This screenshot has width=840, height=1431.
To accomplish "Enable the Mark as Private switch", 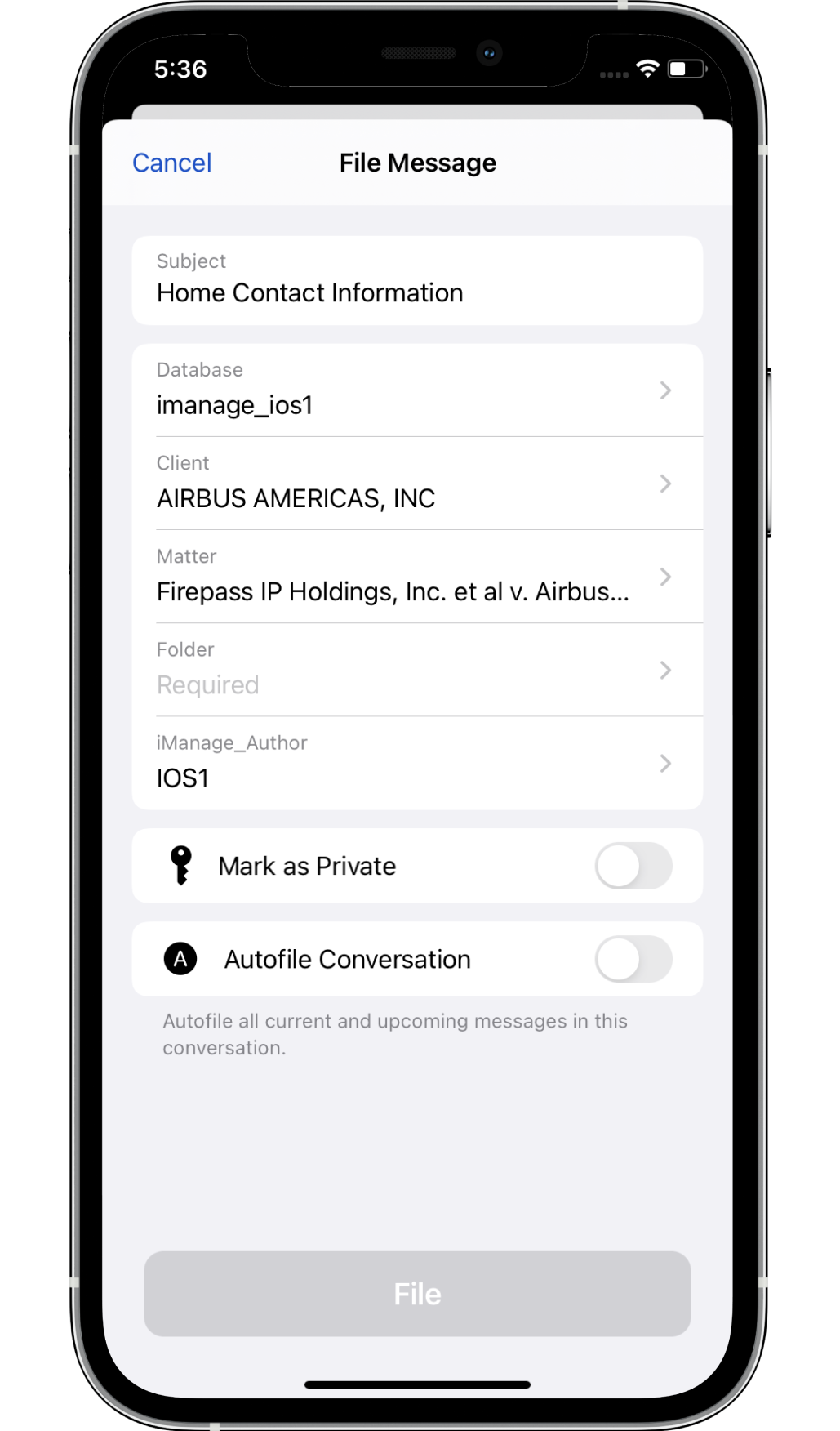I will pyautogui.click(x=635, y=866).
